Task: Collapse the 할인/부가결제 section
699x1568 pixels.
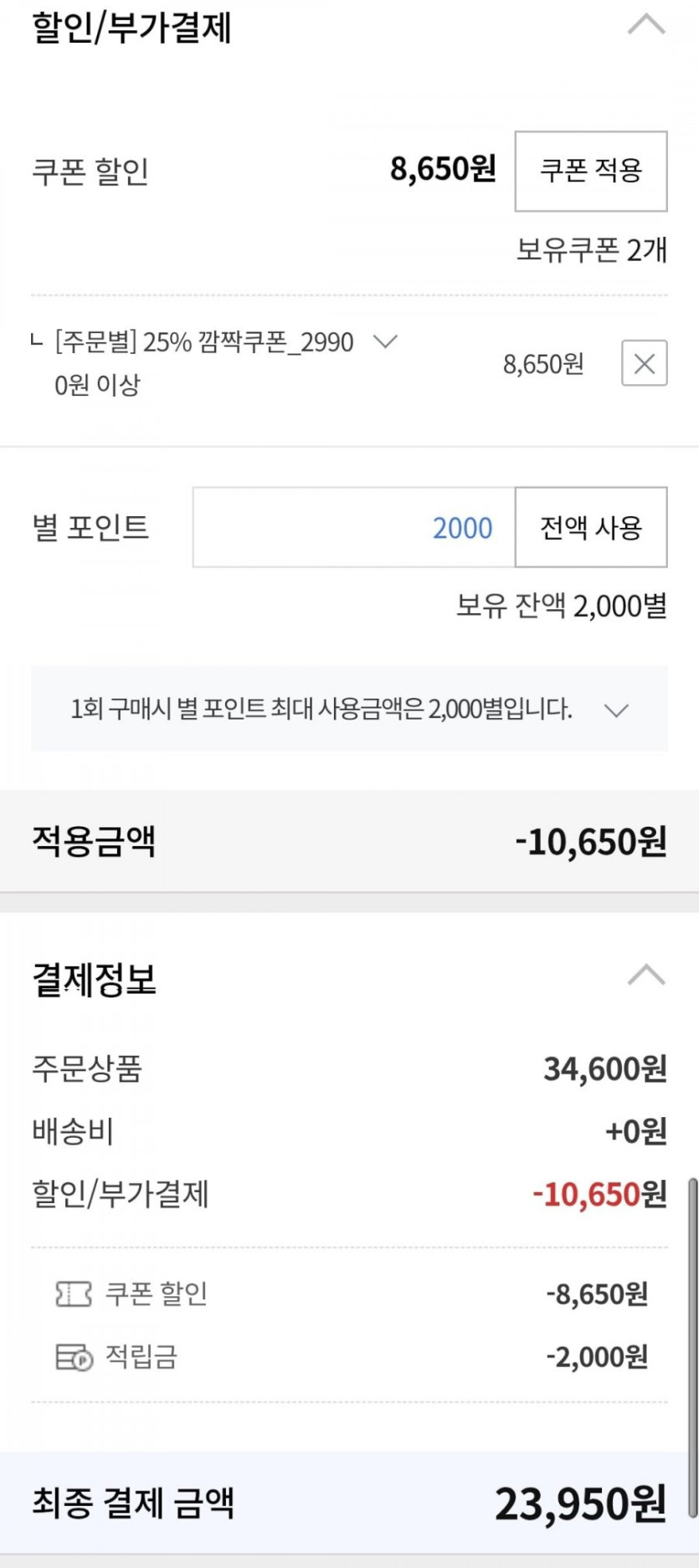Action: coord(646,25)
